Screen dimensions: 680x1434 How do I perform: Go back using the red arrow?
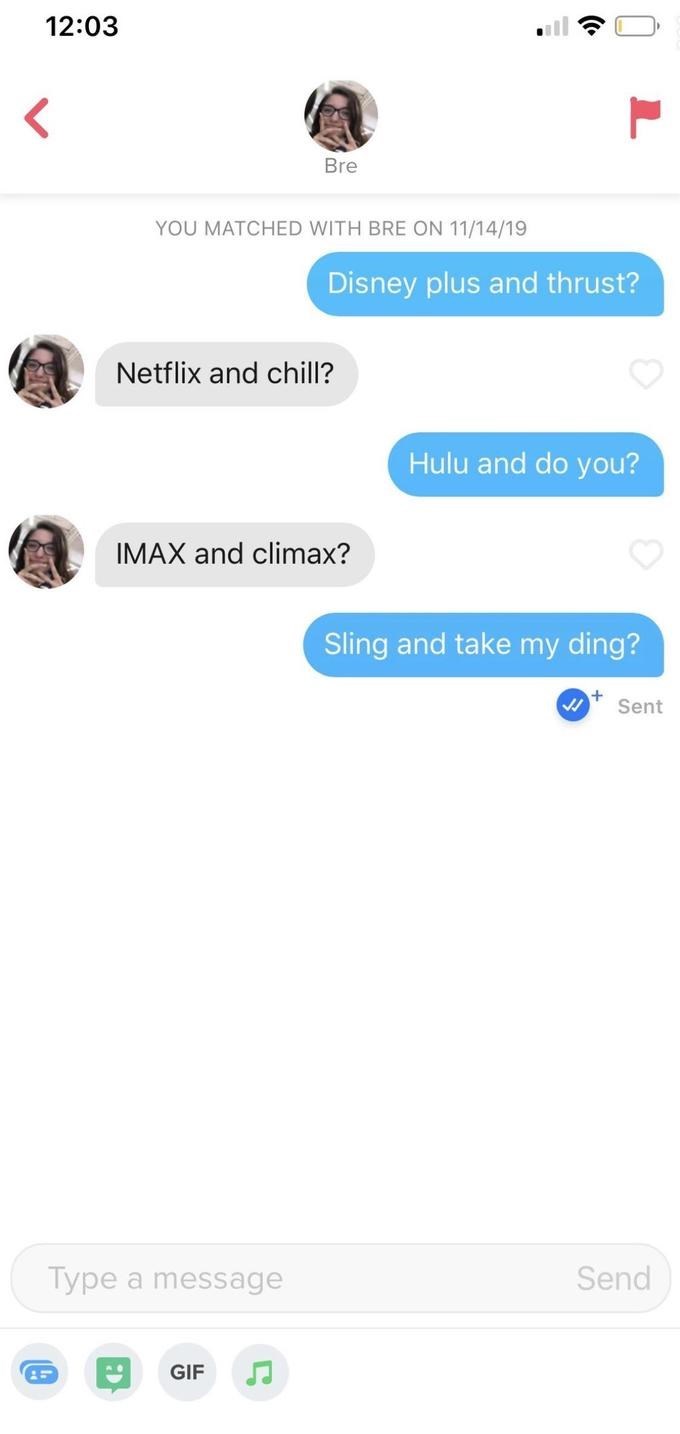point(36,118)
